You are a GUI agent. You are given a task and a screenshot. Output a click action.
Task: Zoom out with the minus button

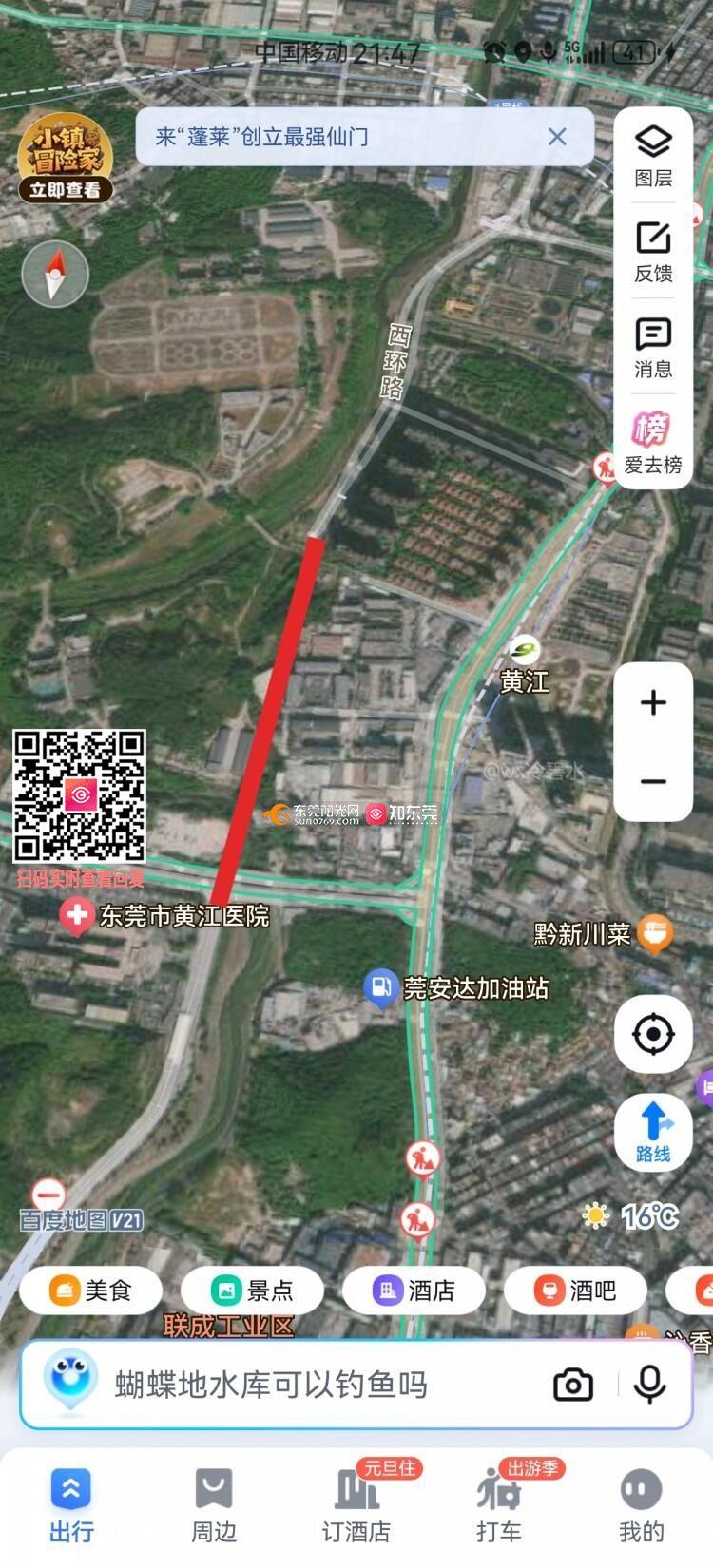click(x=653, y=781)
